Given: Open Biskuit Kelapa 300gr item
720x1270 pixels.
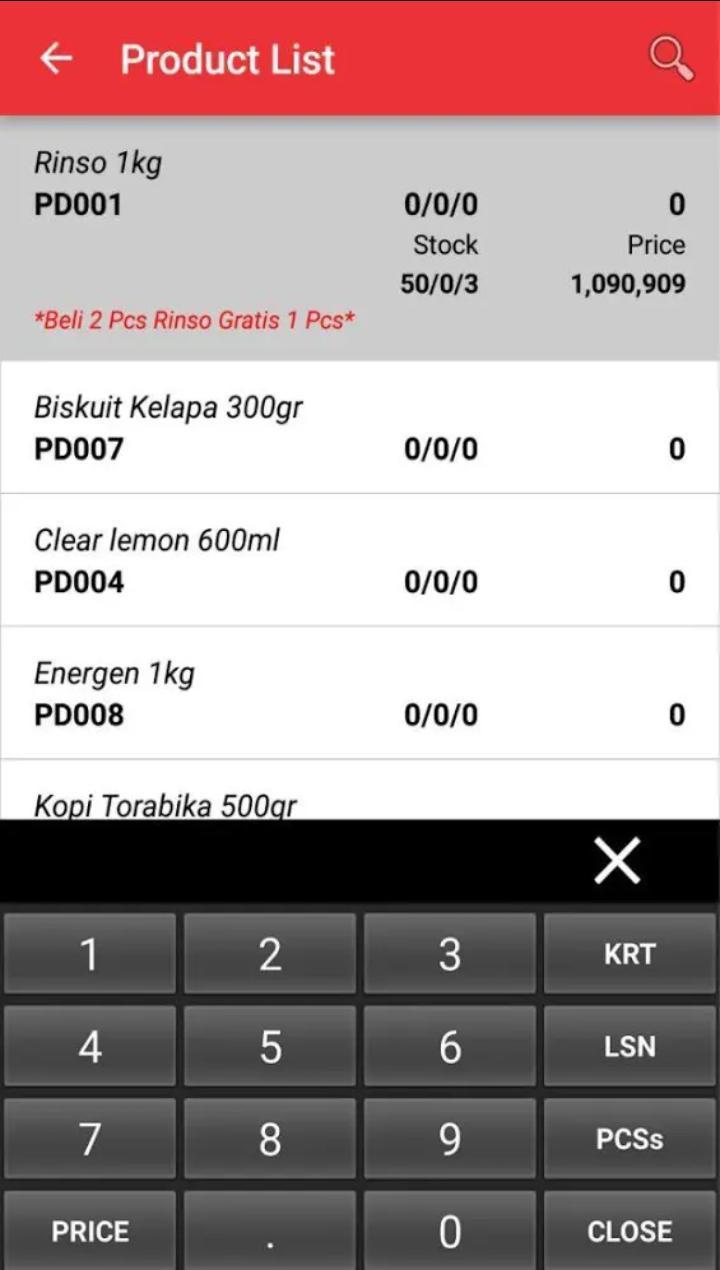Looking at the screenshot, I should tap(360, 427).
